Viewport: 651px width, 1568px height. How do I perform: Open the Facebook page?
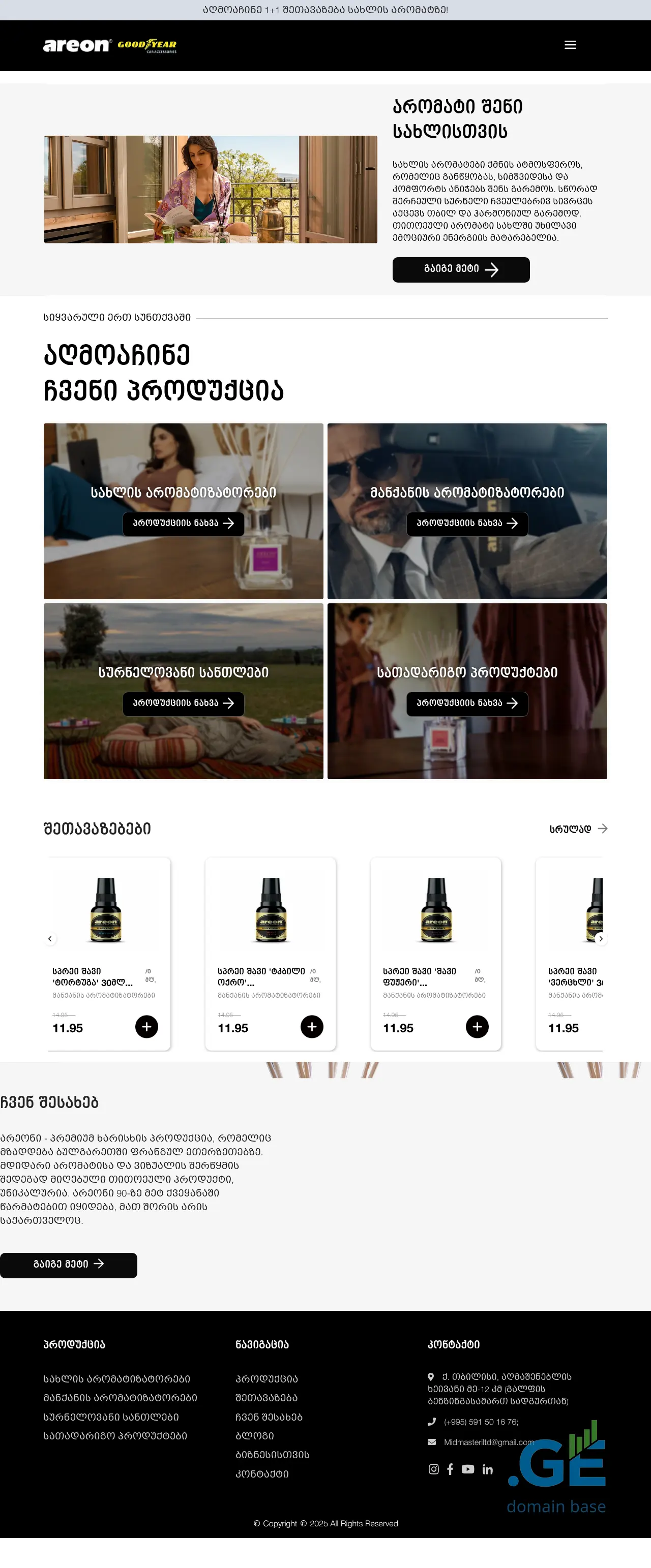450,1469
